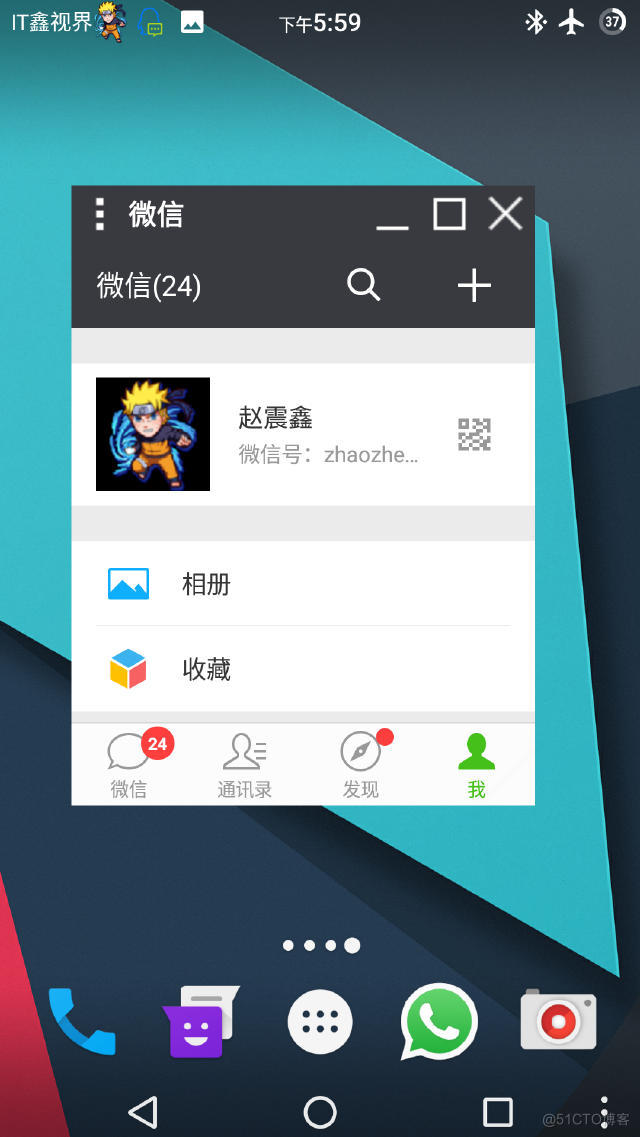The width and height of the screenshot is (640, 1137).
Task: Go to the home screen
Action: tap(320, 1111)
